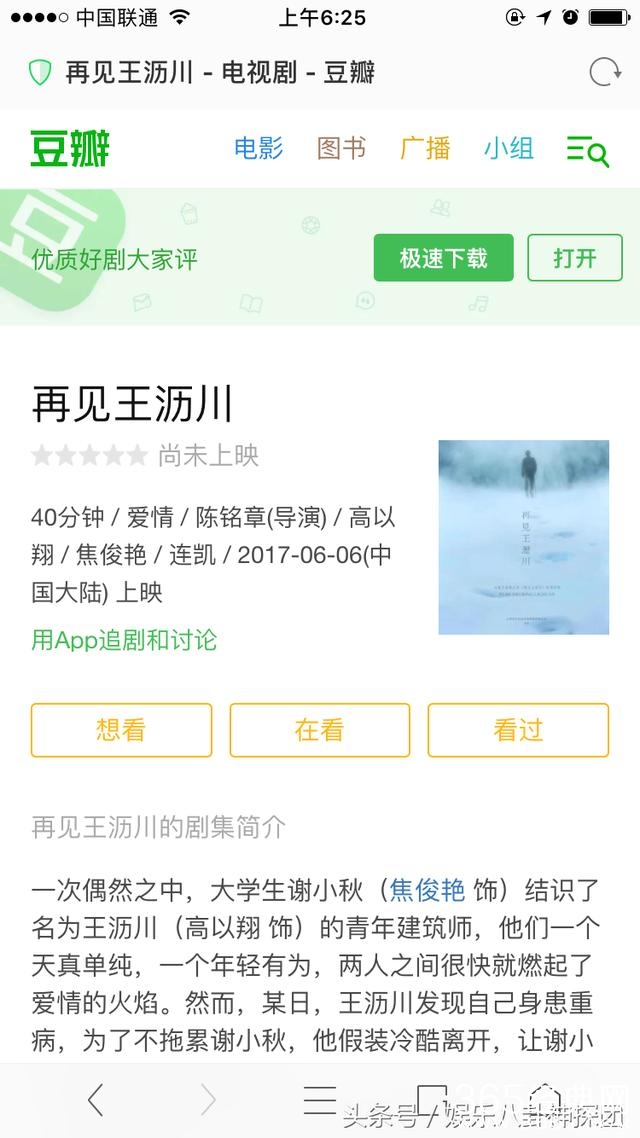Open the 再见王沥川 poster image
Image resolution: width=640 pixels, height=1138 pixels.
point(523,537)
